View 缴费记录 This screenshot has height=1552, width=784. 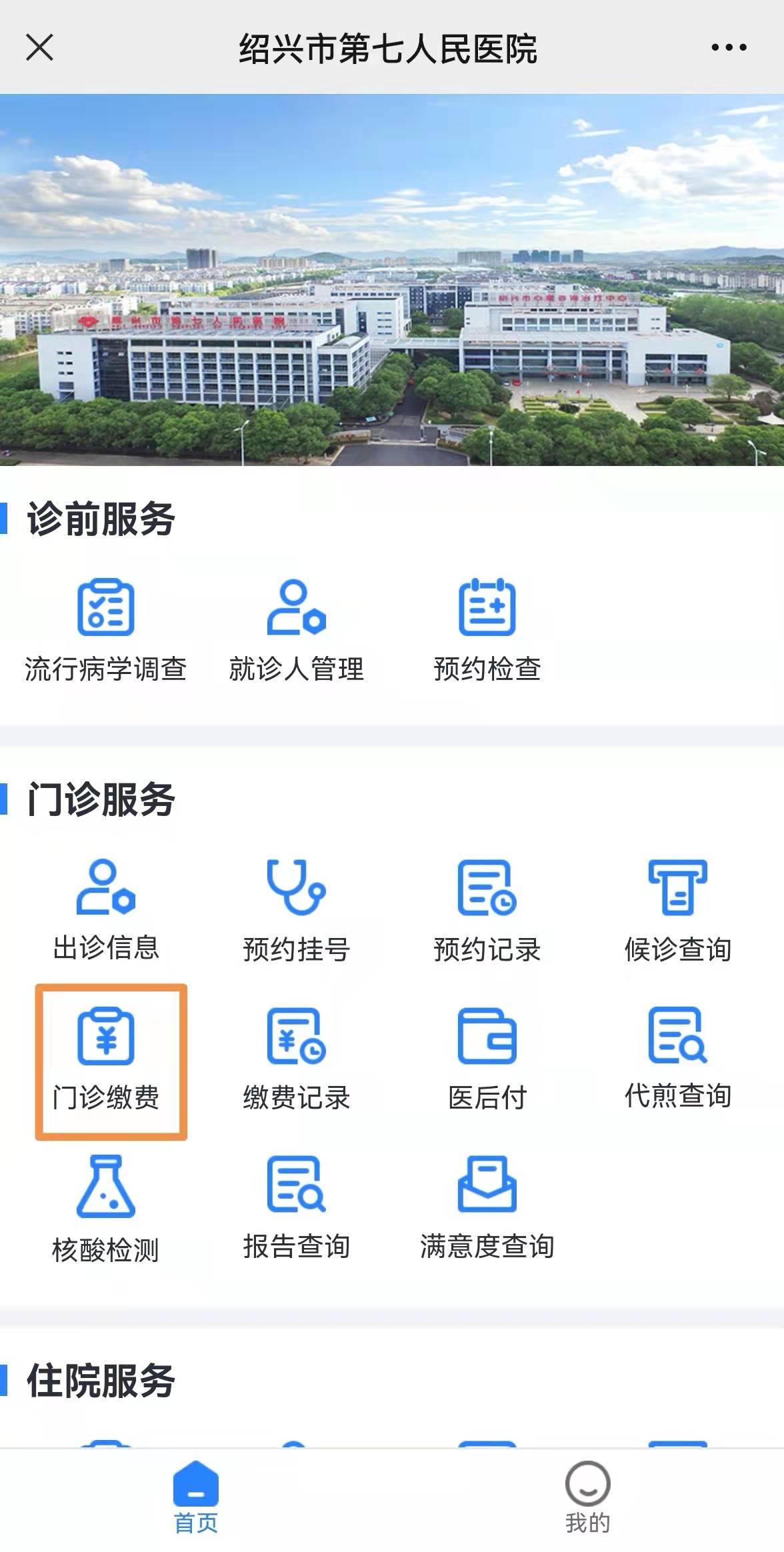[297, 1059]
